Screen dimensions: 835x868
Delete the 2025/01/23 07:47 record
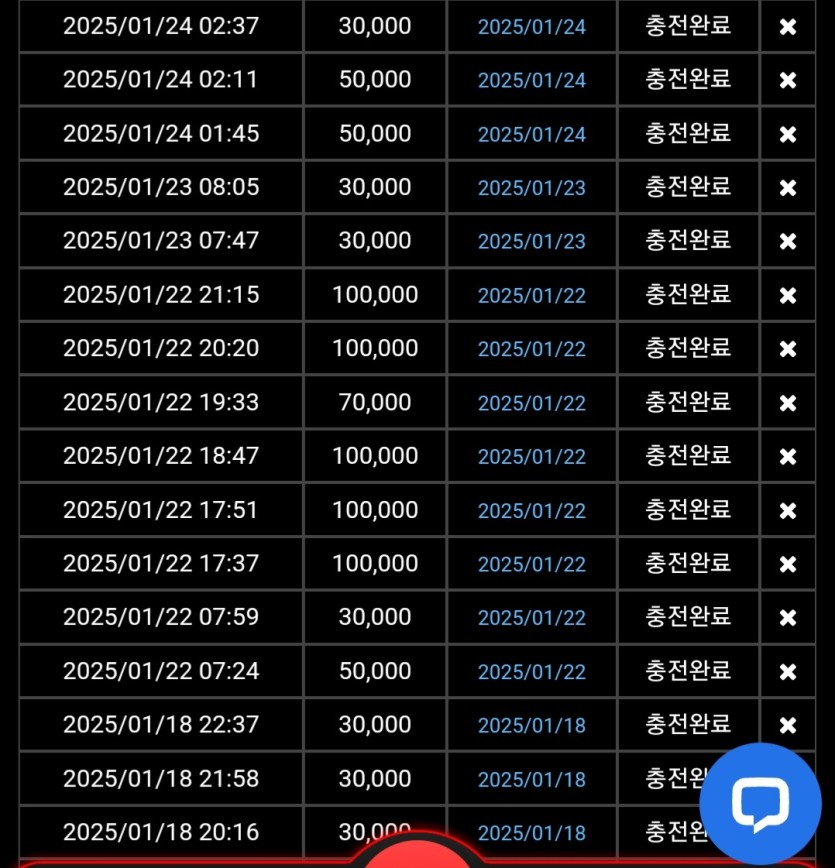coord(788,242)
